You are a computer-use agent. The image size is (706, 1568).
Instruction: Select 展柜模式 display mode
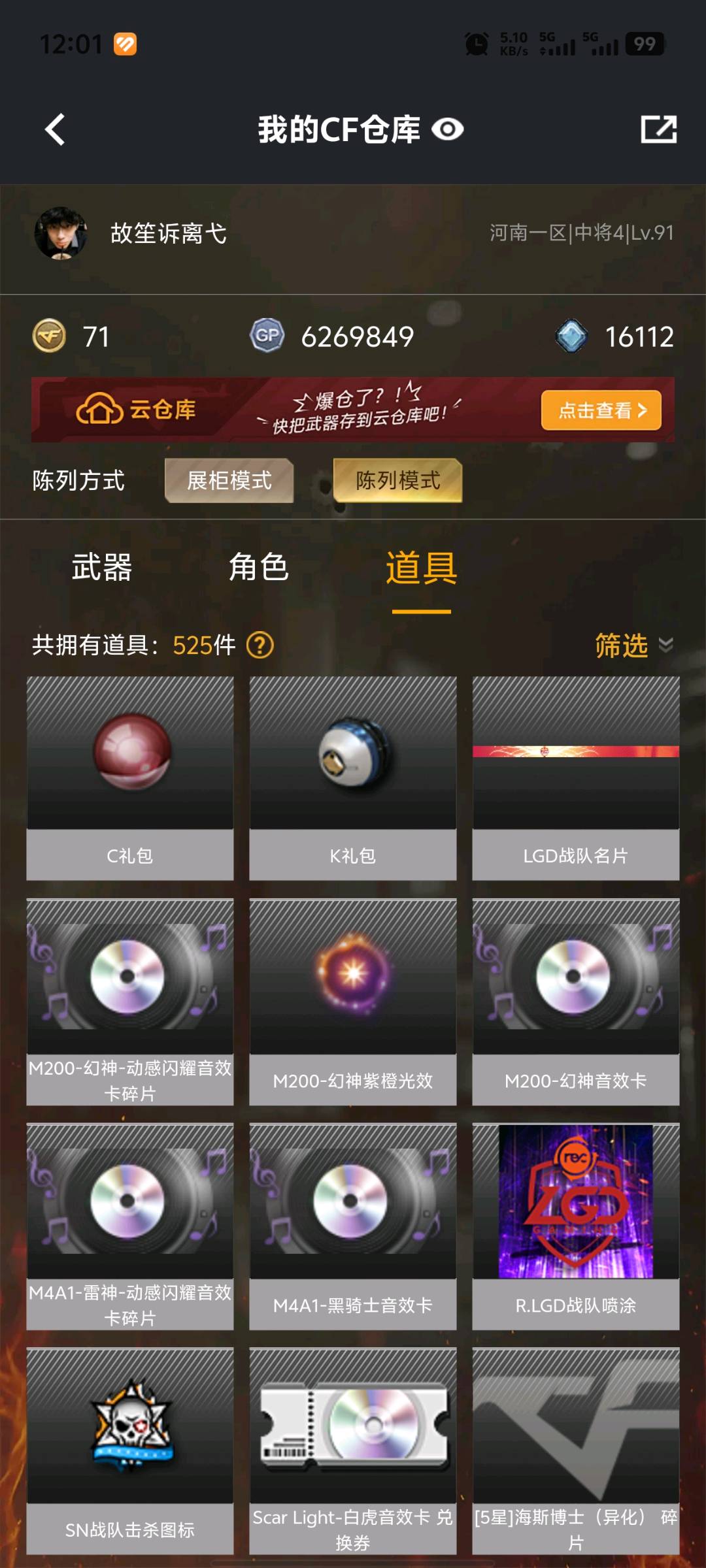click(x=229, y=481)
